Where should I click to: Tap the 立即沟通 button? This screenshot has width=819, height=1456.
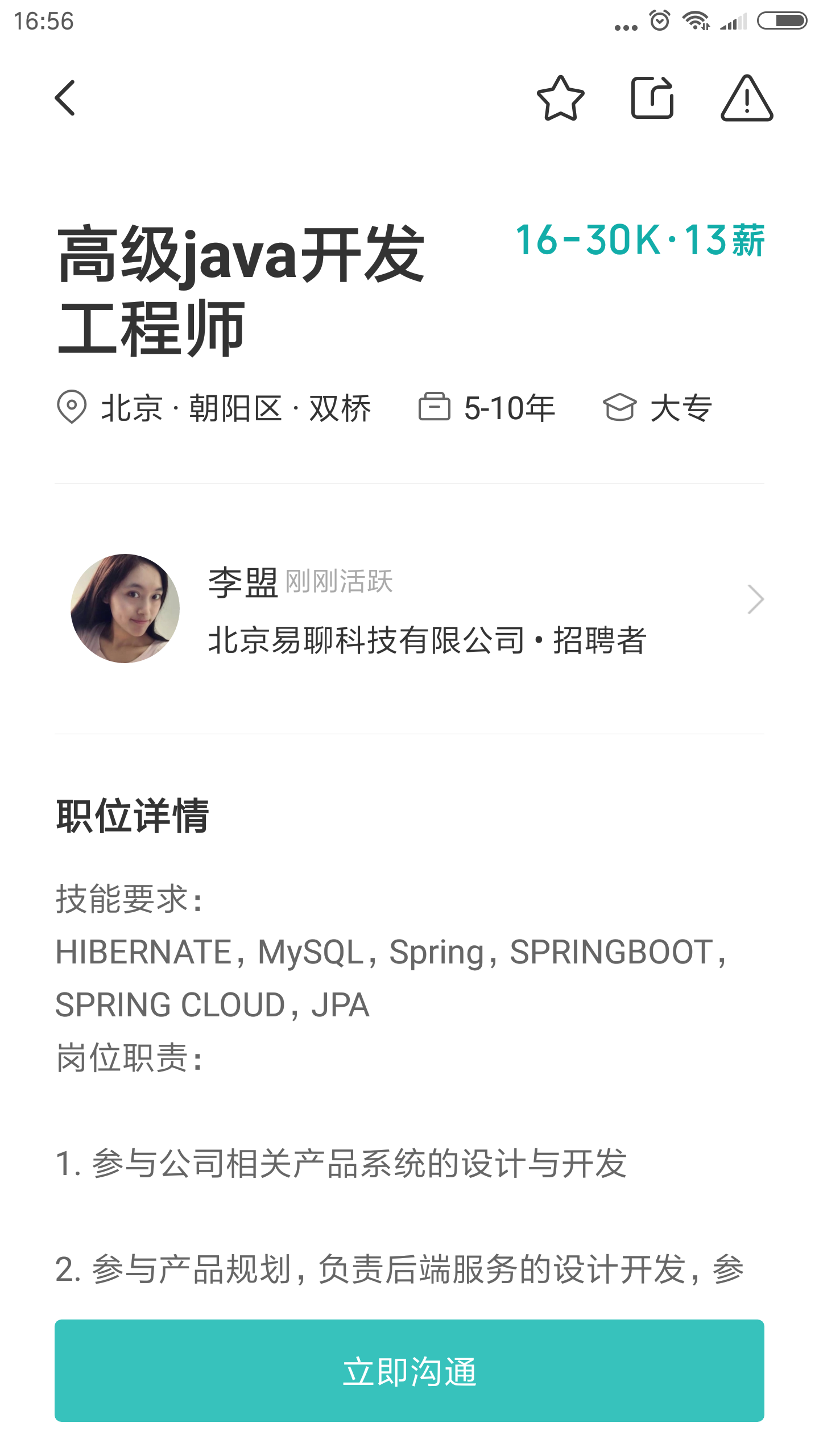point(409,1371)
